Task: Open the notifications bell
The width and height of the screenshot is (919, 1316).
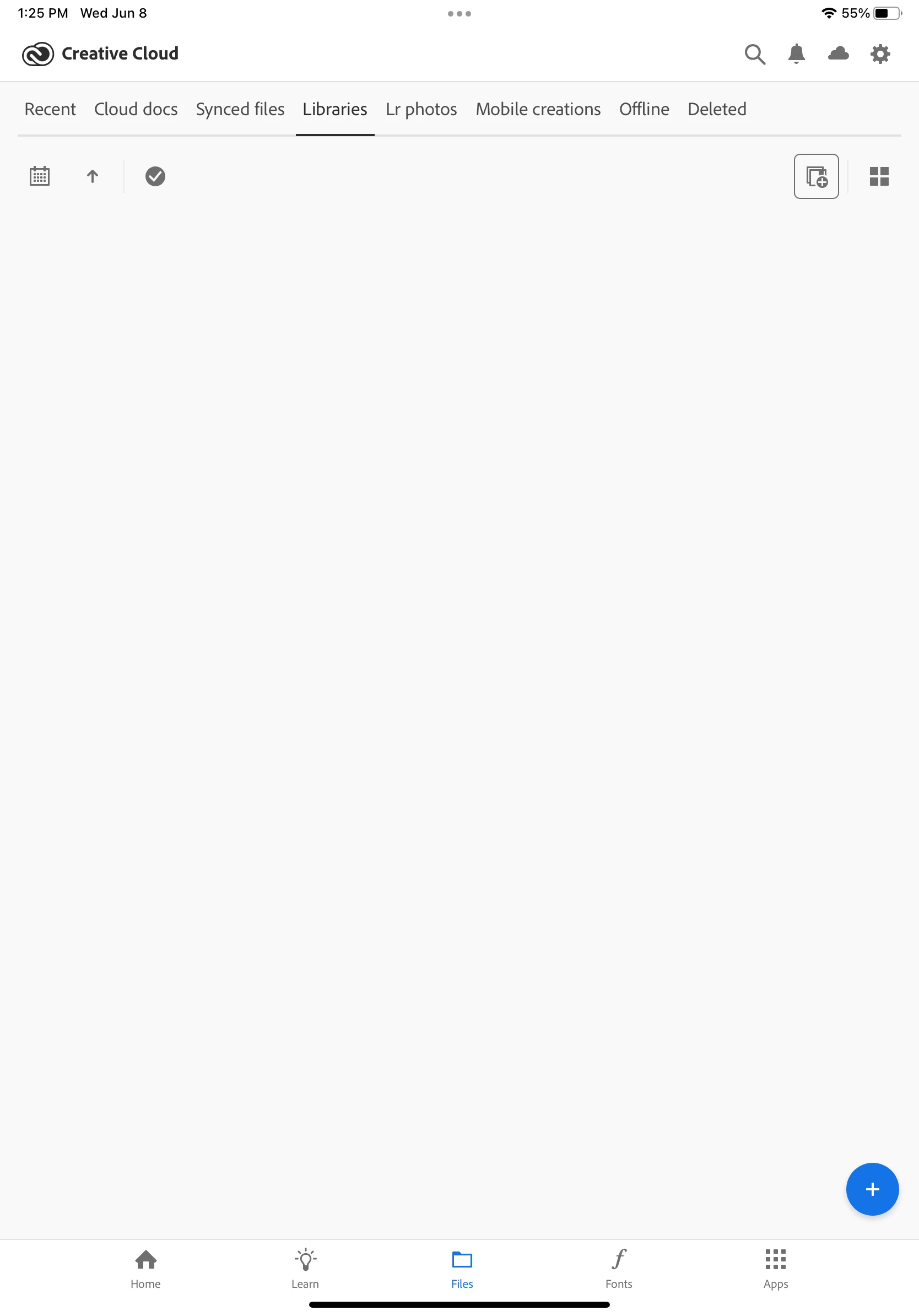Action: 796,55
